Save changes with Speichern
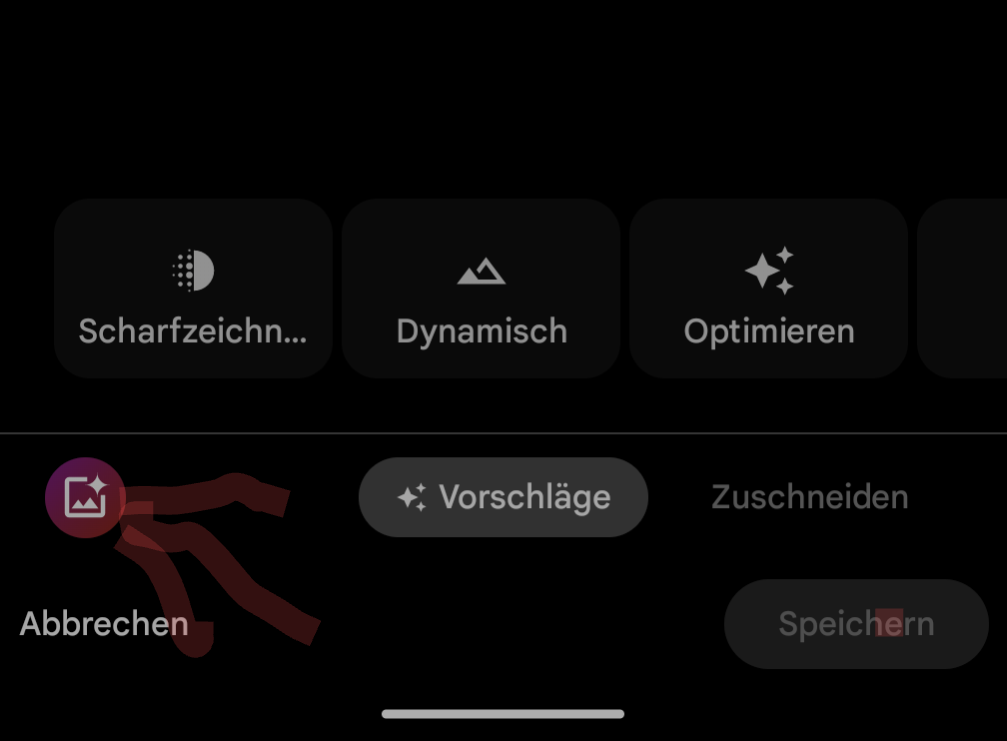This screenshot has width=1007, height=741. coord(856,624)
